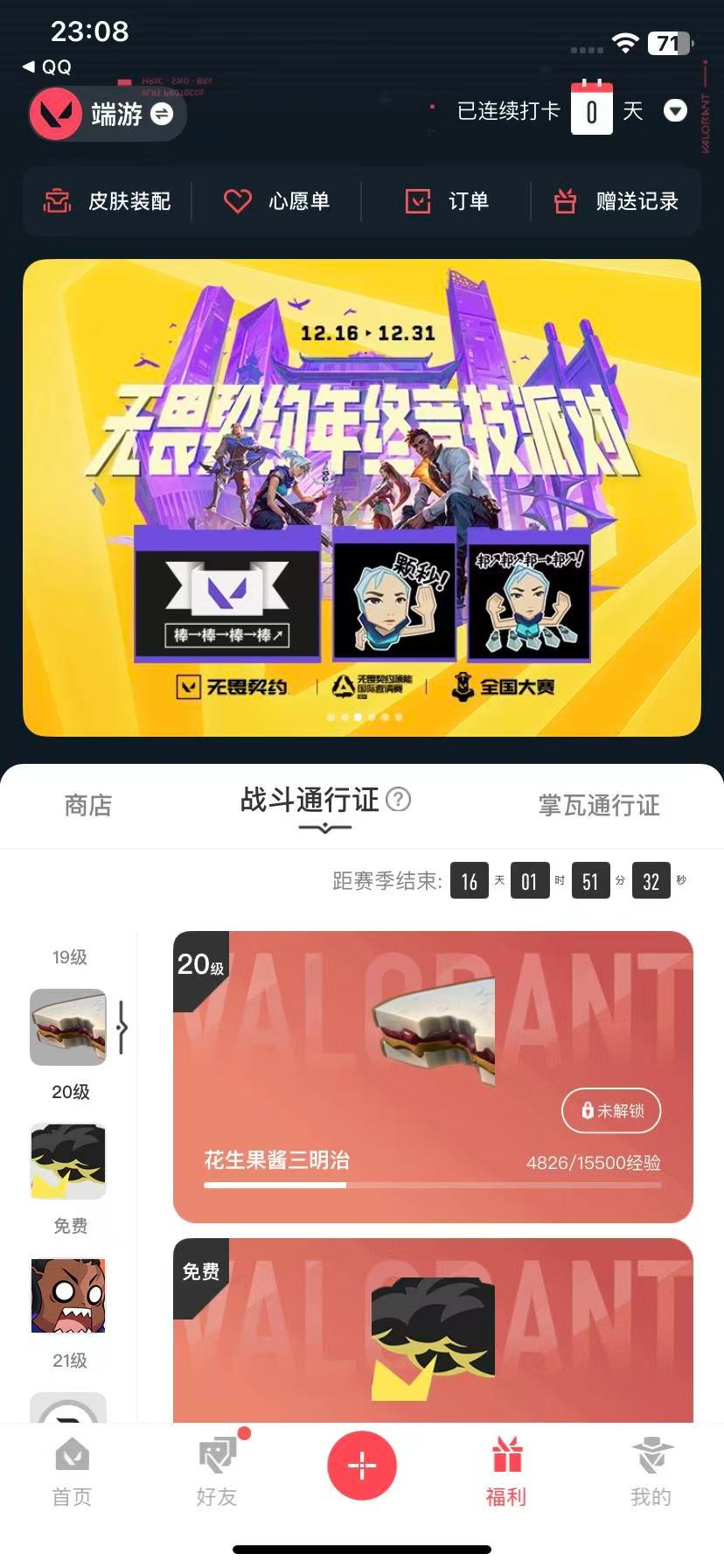
Task: Tap the red plus create button
Action: (x=362, y=1465)
